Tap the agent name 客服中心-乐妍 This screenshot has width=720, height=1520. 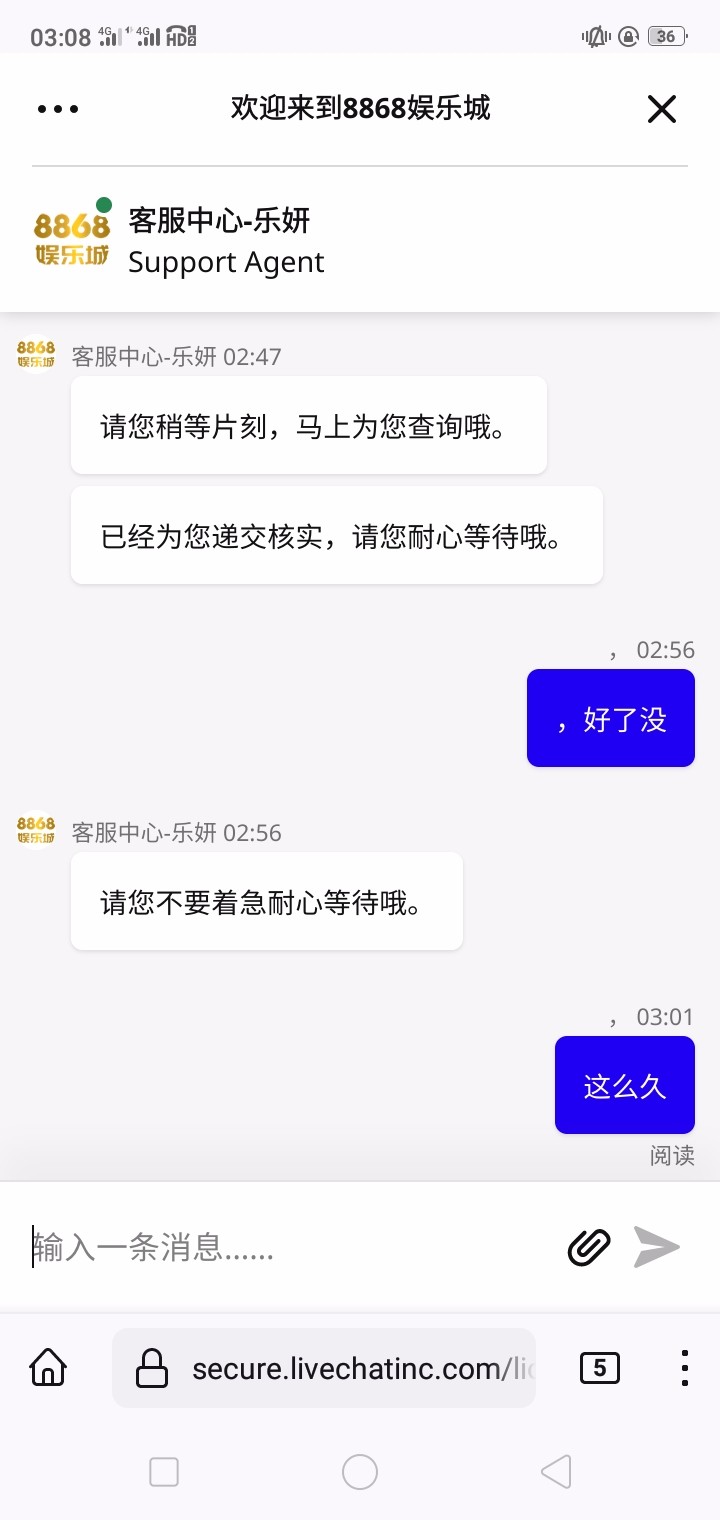[x=218, y=222]
